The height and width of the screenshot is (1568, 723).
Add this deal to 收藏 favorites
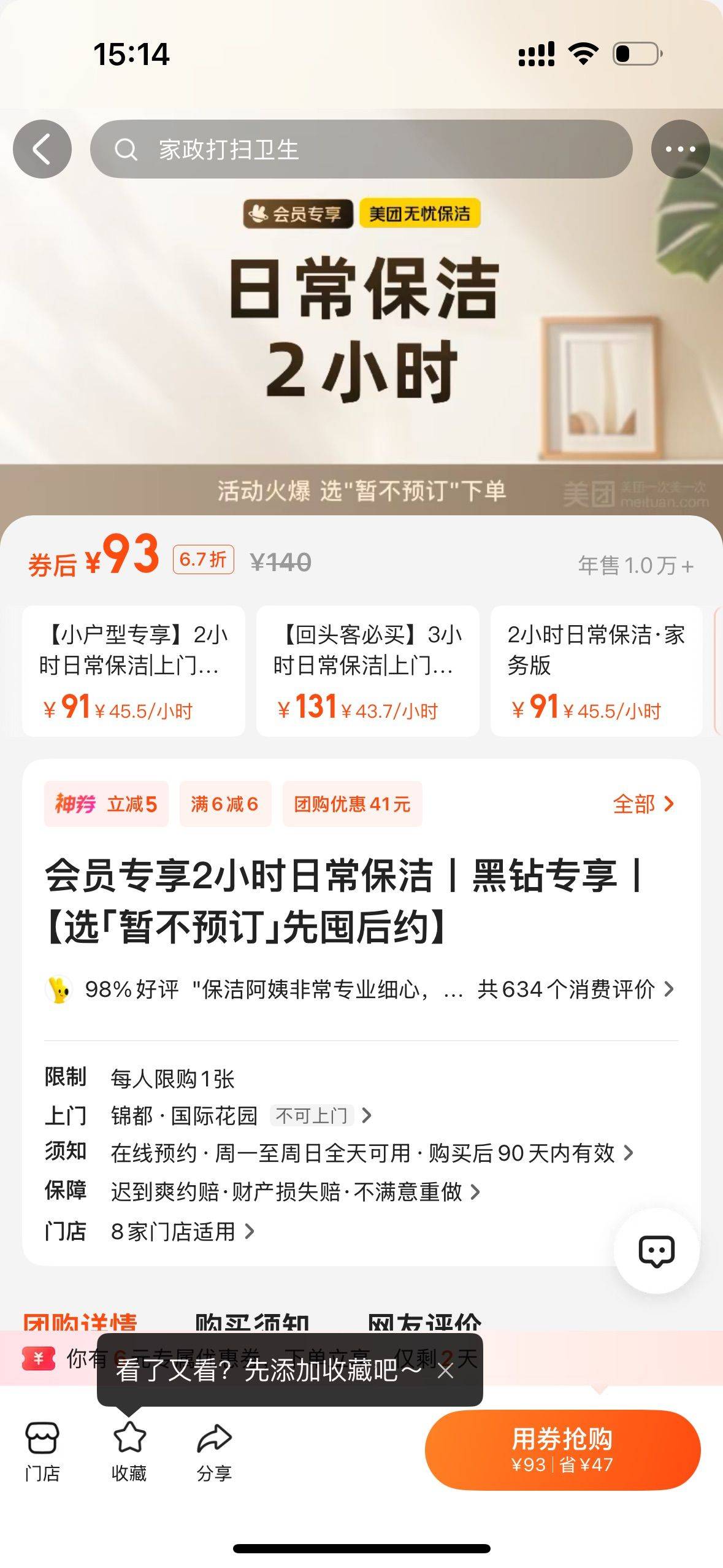point(129,1451)
